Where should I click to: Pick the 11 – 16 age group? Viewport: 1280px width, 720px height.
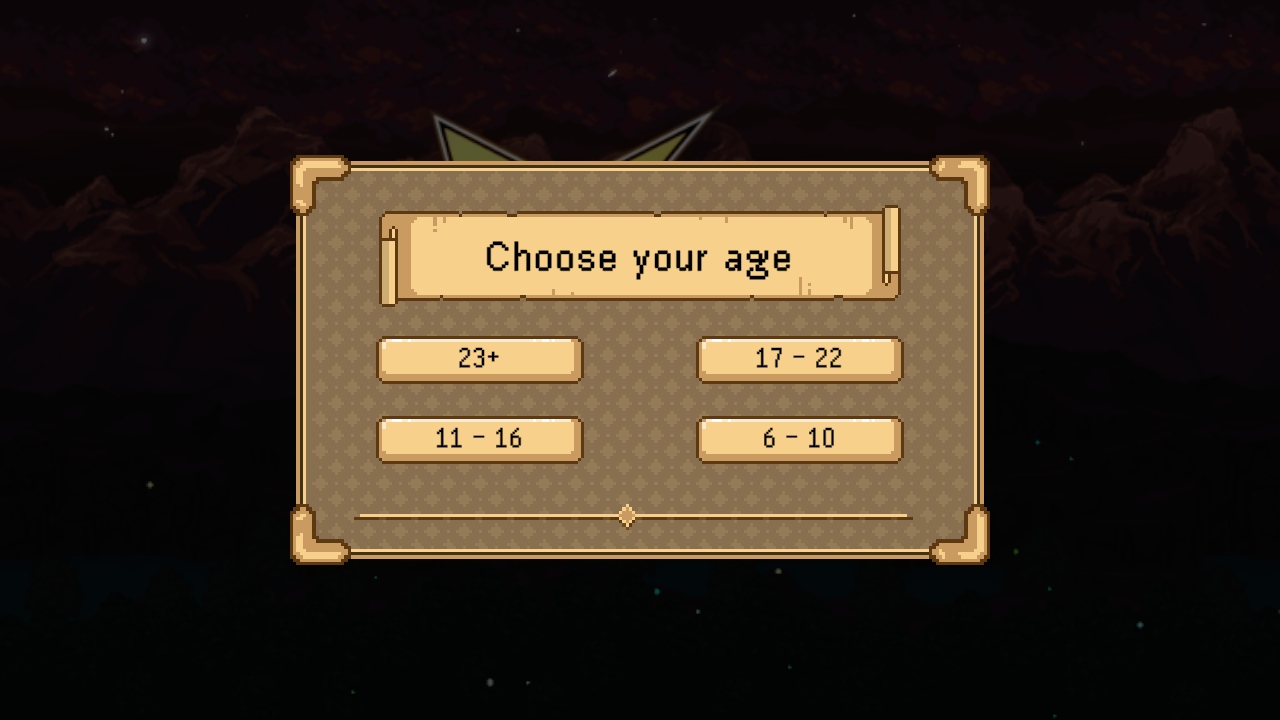pyautogui.click(x=479, y=439)
